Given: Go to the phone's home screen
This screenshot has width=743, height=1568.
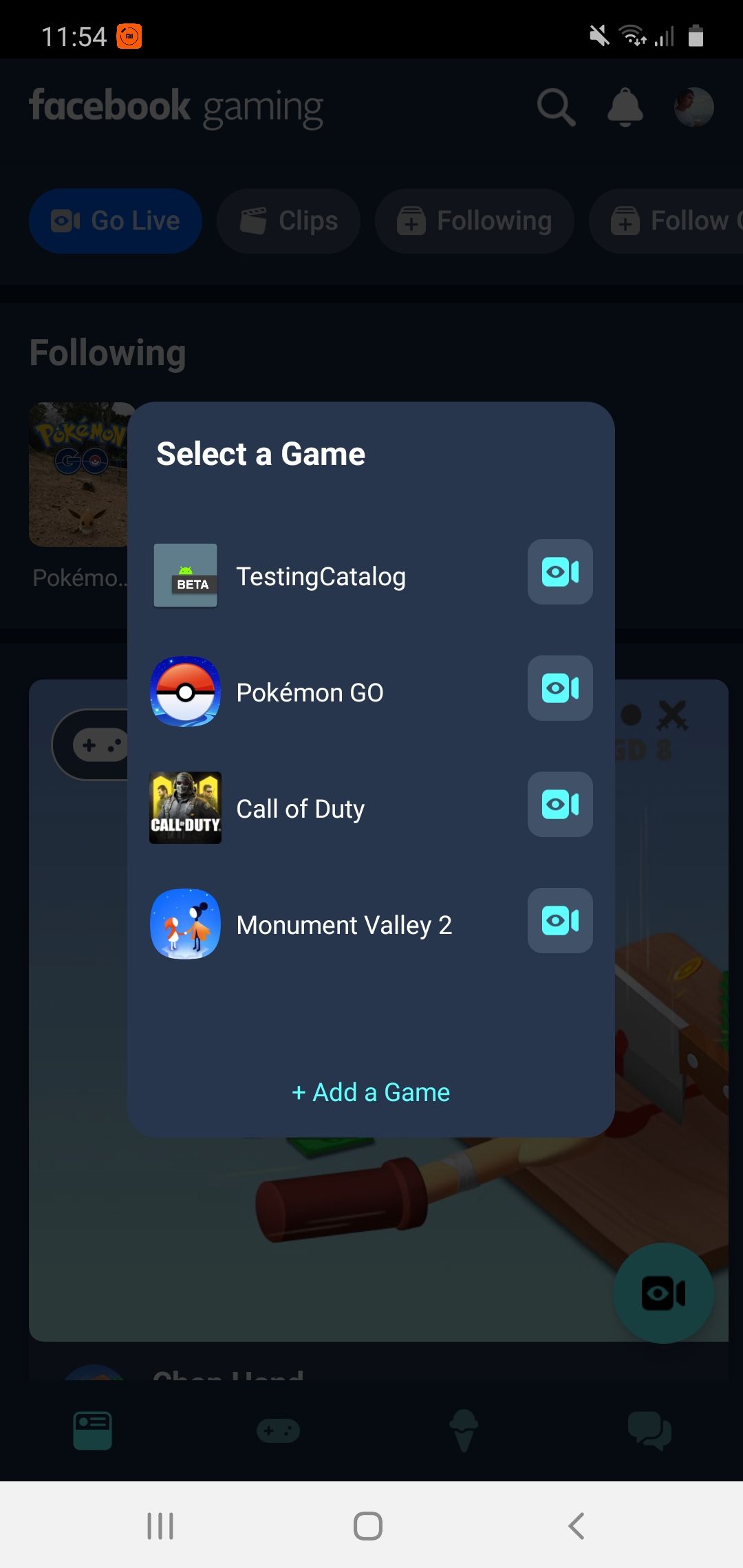Looking at the screenshot, I should (368, 1525).
